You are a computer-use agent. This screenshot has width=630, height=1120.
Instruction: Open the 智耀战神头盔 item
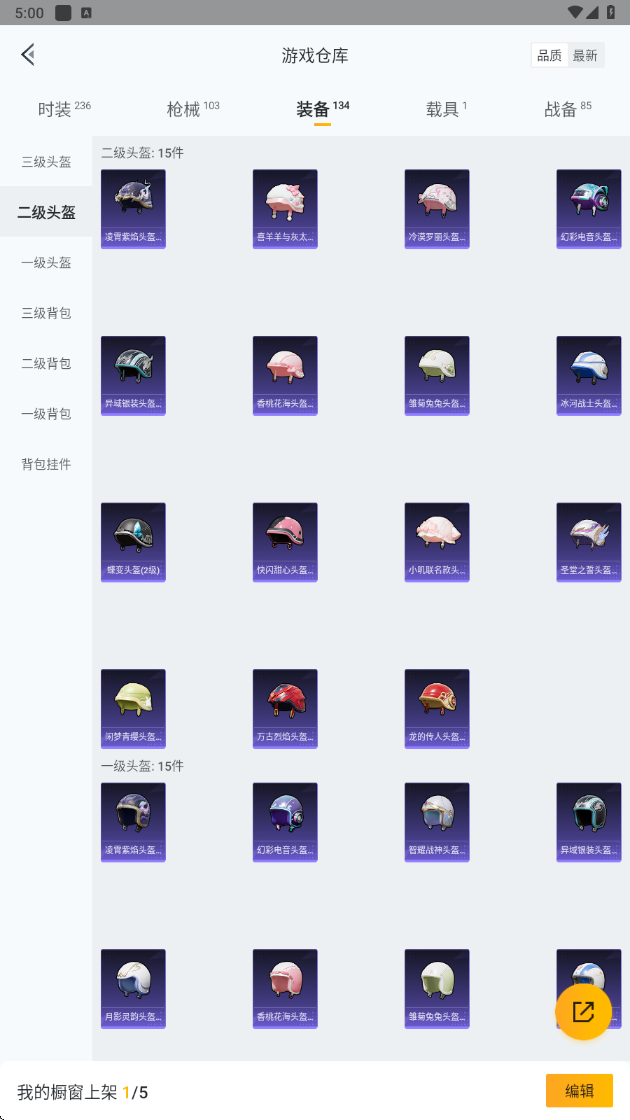[x=437, y=822]
